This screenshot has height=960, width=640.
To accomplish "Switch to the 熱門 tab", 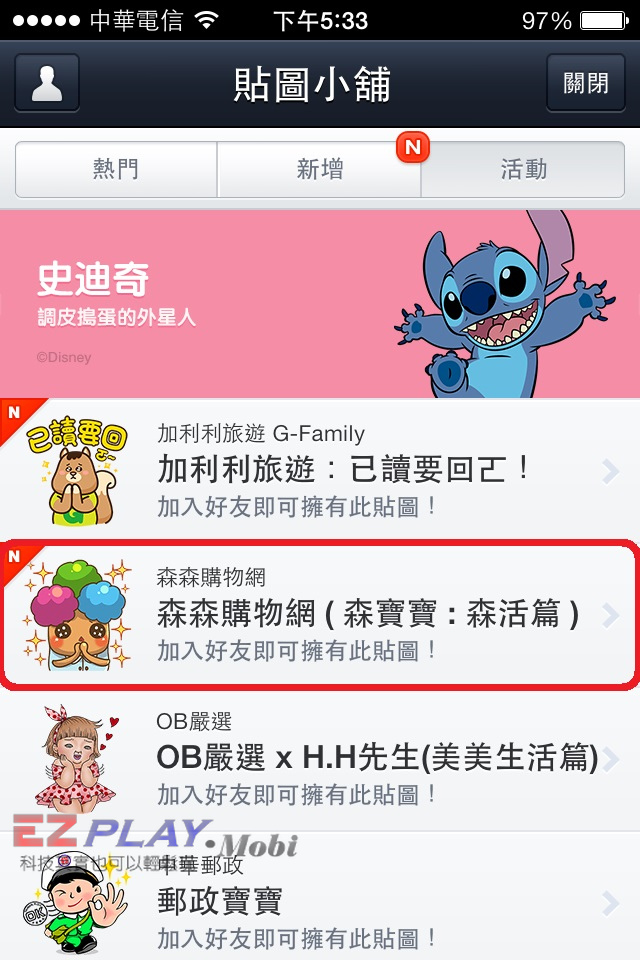I will [116, 170].
